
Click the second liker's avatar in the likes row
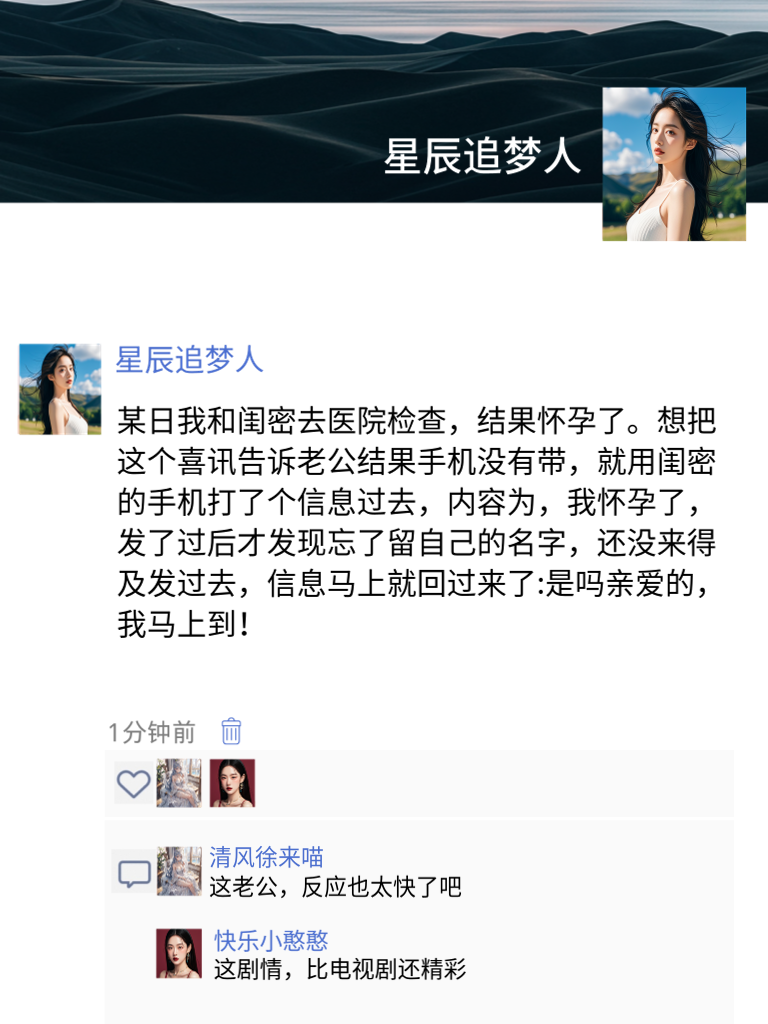230,785
